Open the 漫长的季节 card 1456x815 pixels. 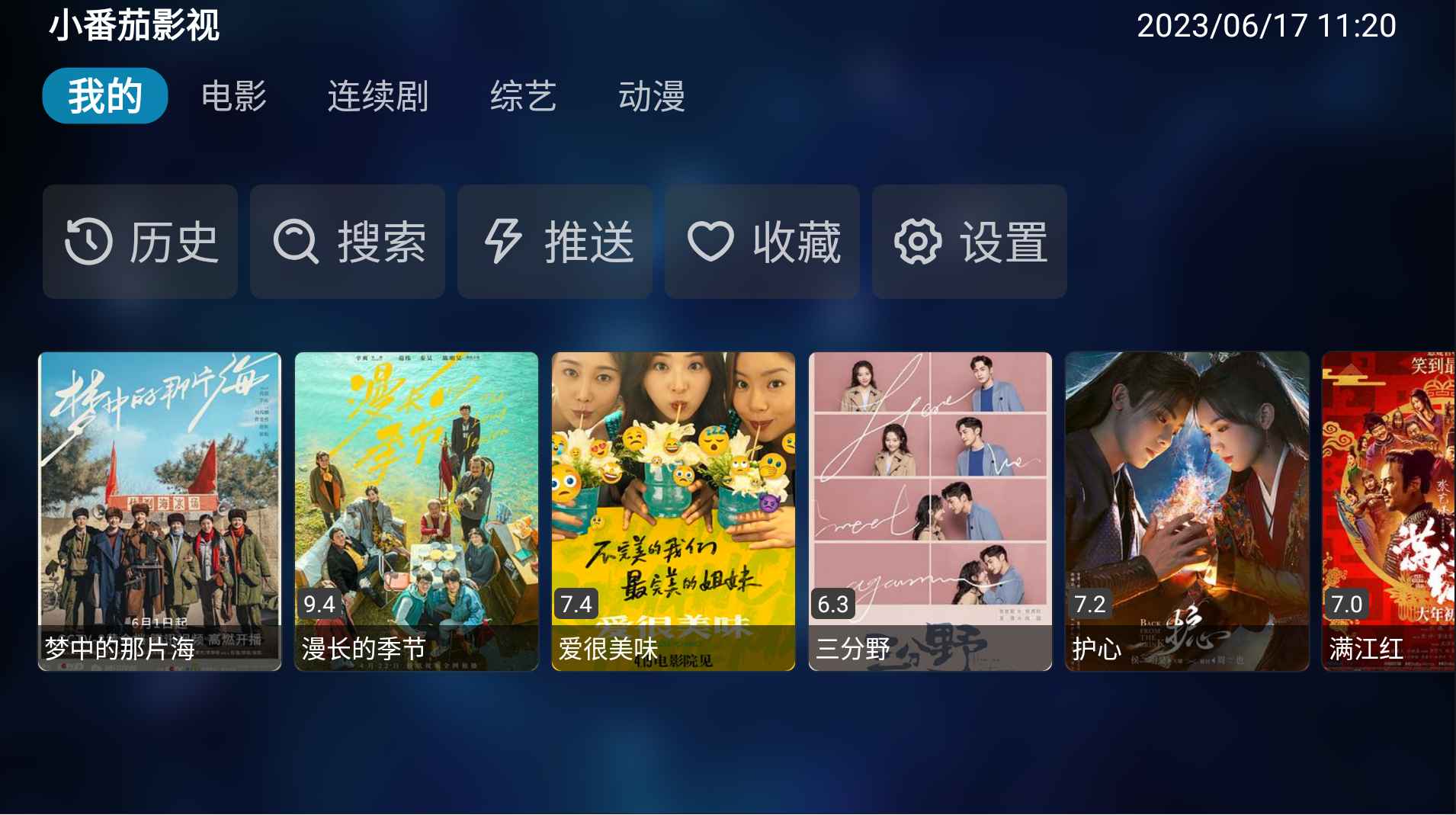click(416, 511)
